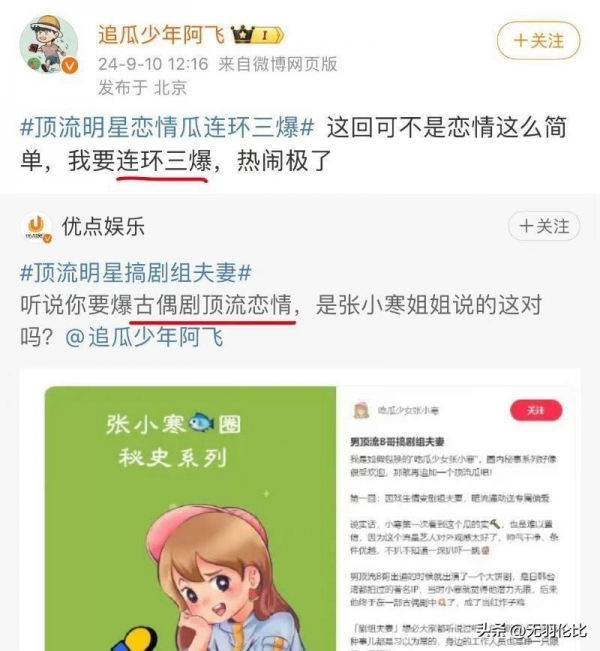The width and height of the screenshot is (600, 651).
Task: Tap the @追瓜少年阿飞 mention
Action: (x=145, y=337)
